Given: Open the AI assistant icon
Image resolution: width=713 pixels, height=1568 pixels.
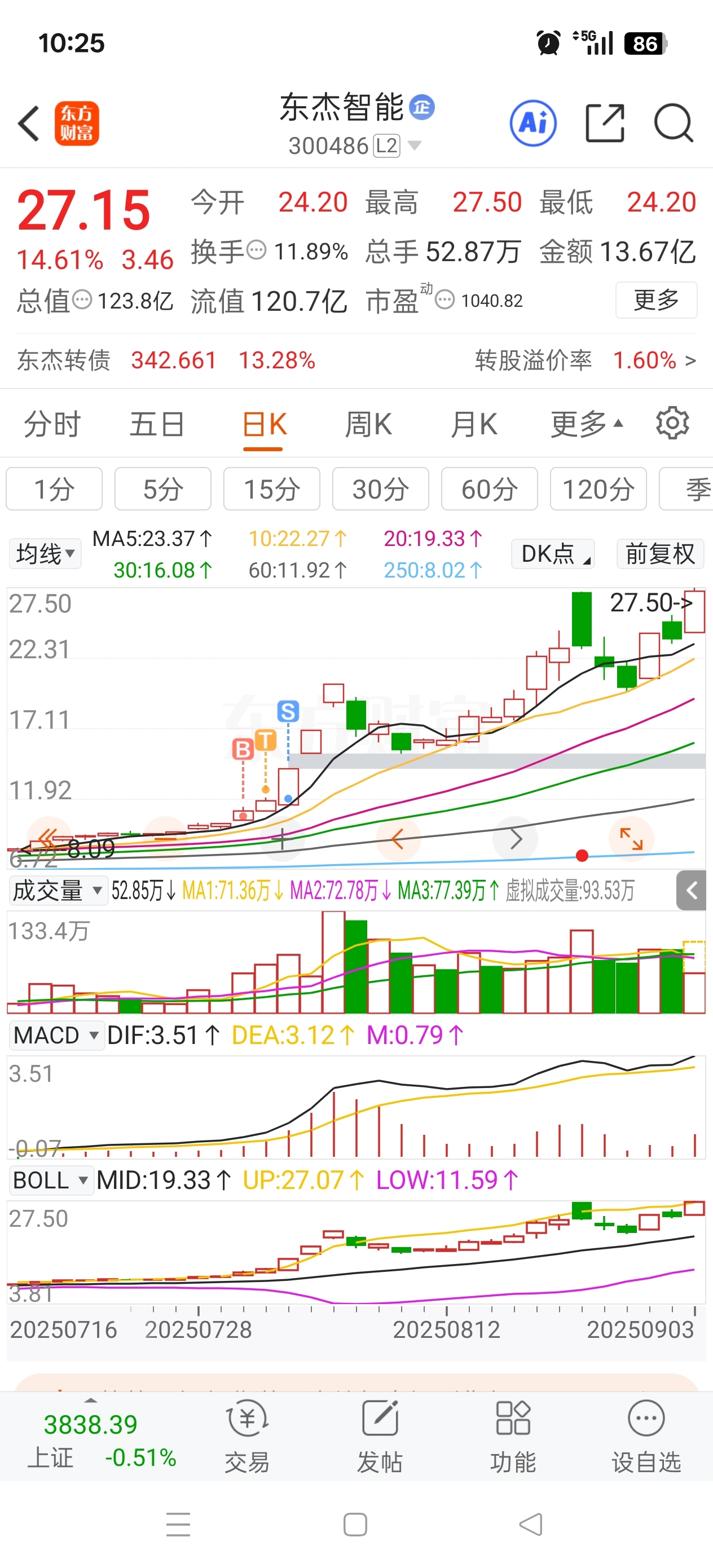Looking at the screenshot, I should (532, 124).
